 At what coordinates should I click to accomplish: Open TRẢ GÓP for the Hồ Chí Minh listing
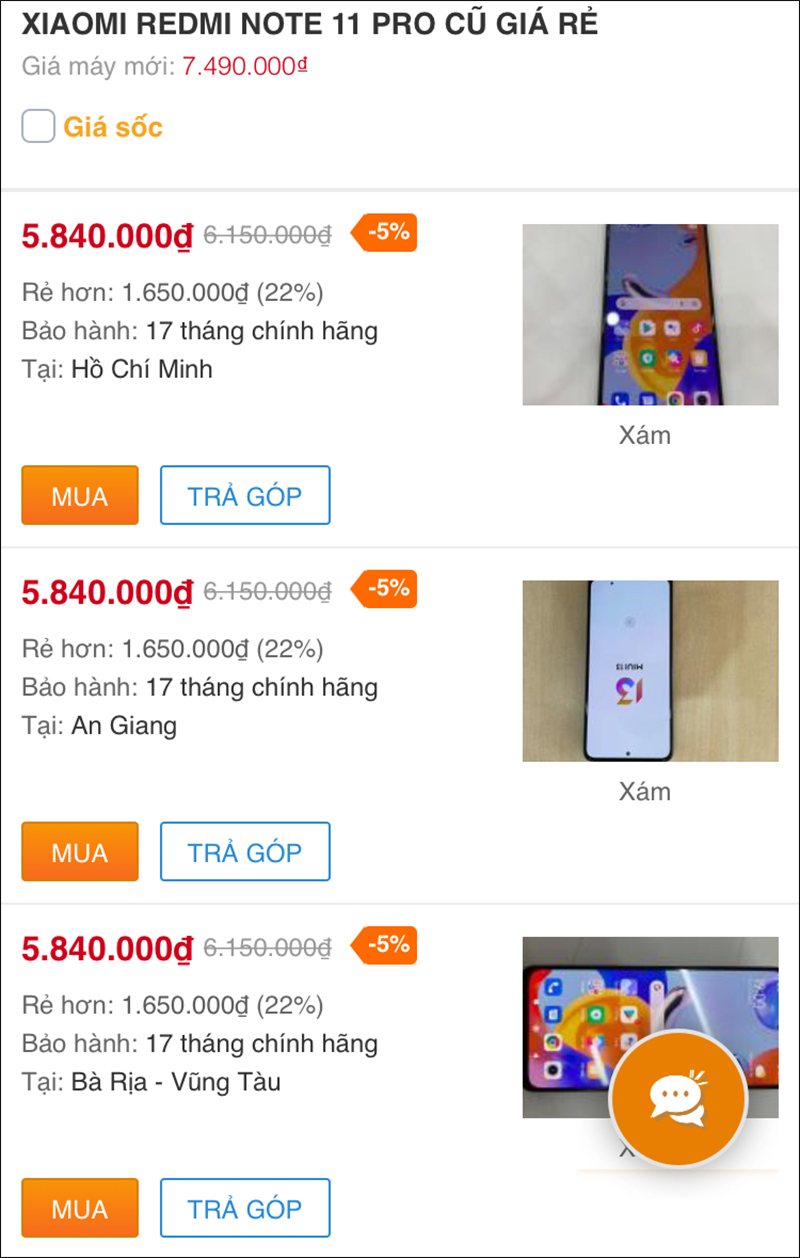pos(245,495)
